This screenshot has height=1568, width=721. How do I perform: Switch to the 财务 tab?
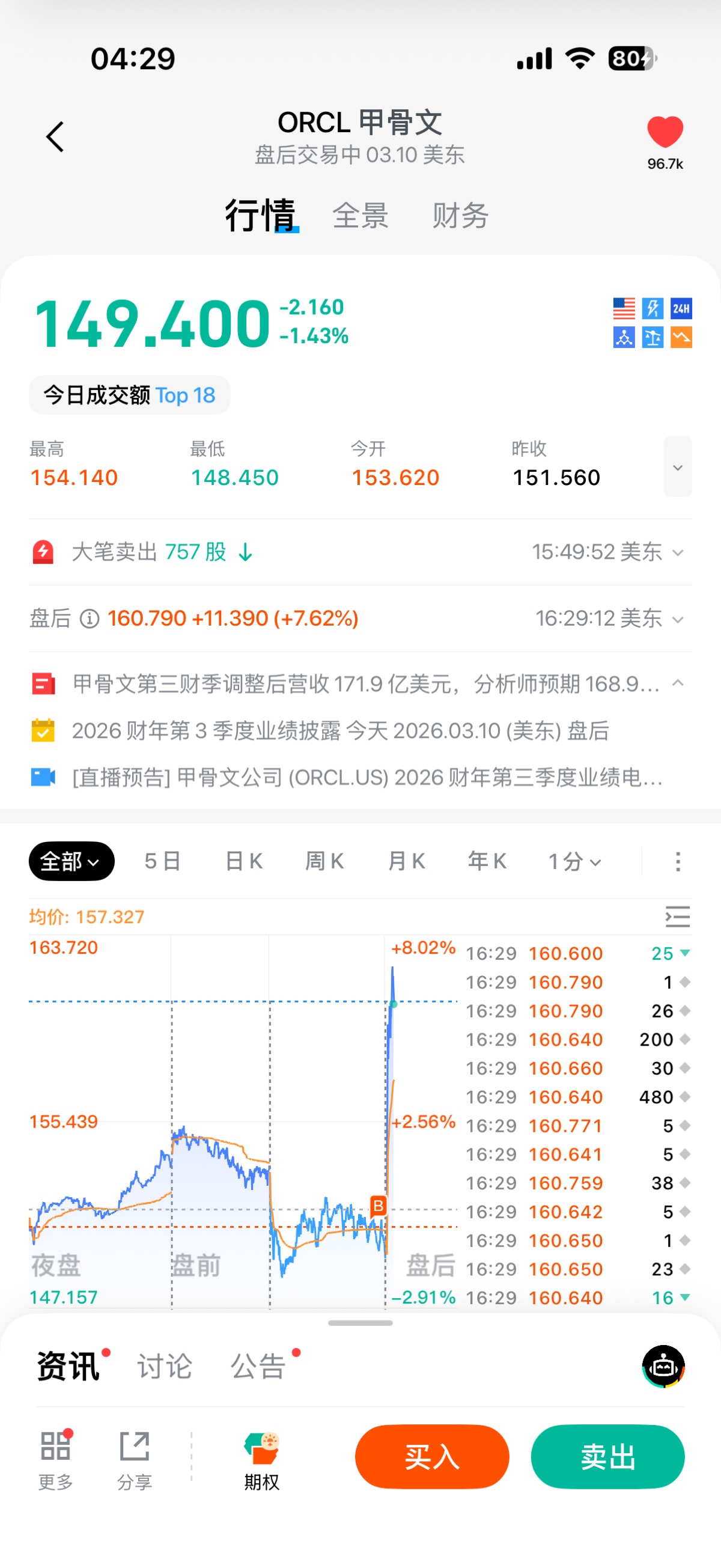[x=460, y=216]
